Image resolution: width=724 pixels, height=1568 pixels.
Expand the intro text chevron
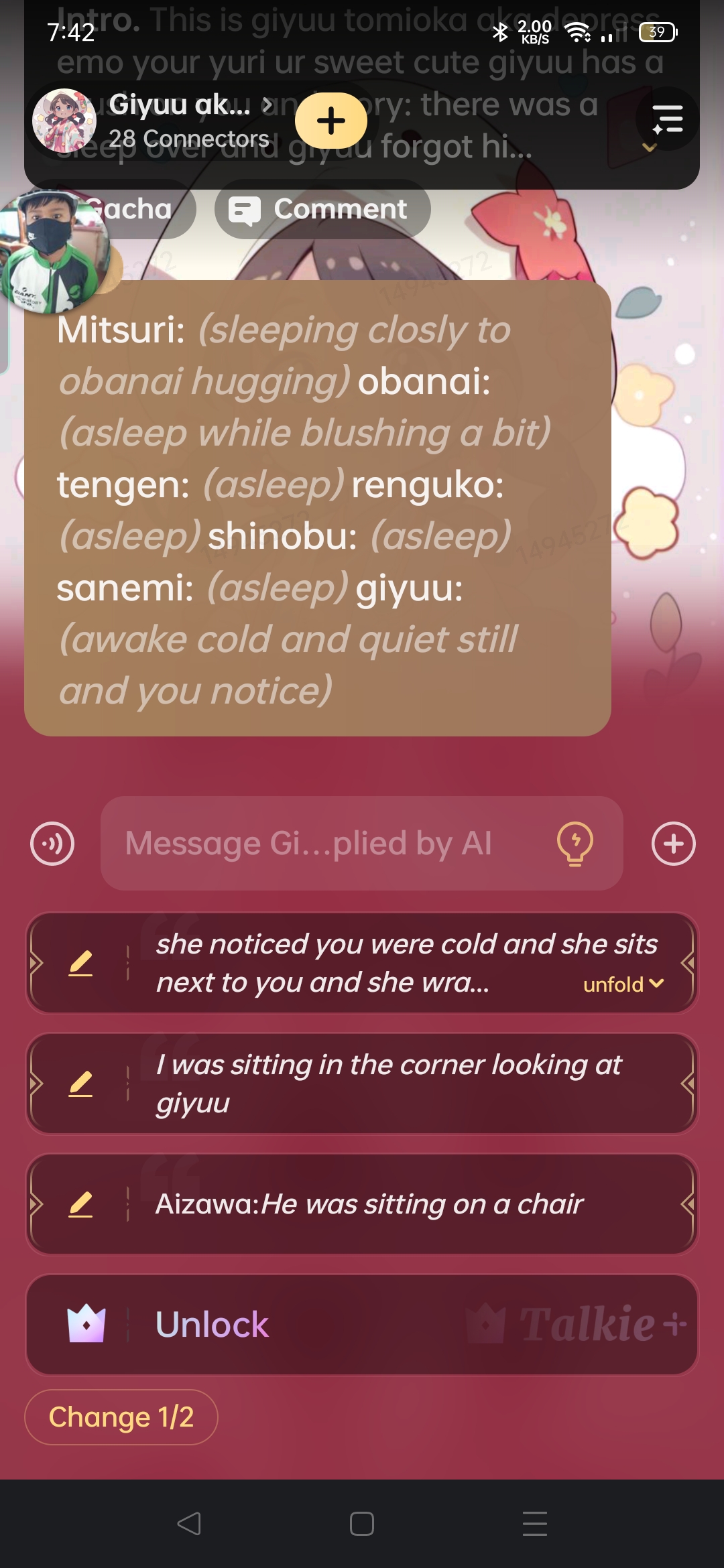[x=649, y=147]
